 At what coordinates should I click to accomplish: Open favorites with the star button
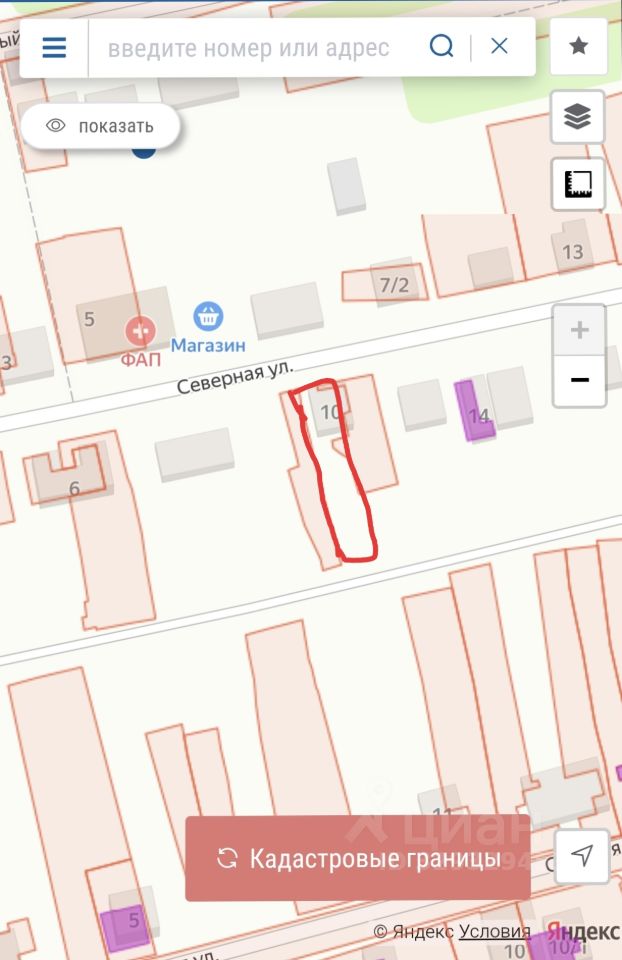578,46
